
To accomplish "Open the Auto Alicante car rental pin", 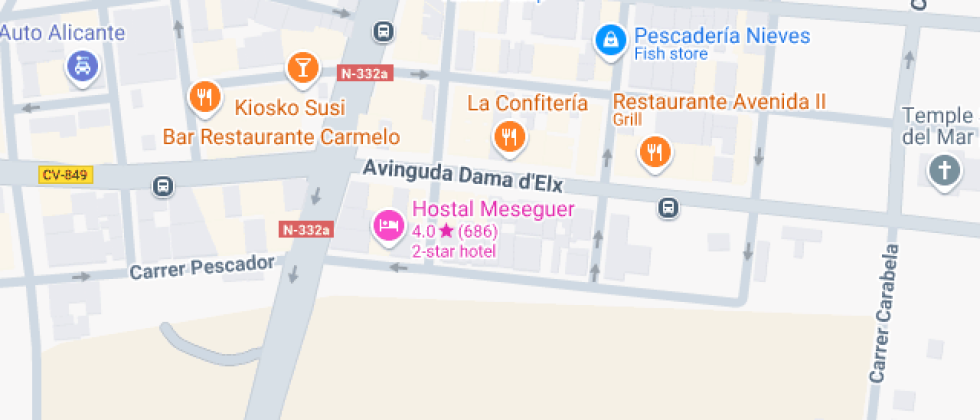I will coord(82,67).
